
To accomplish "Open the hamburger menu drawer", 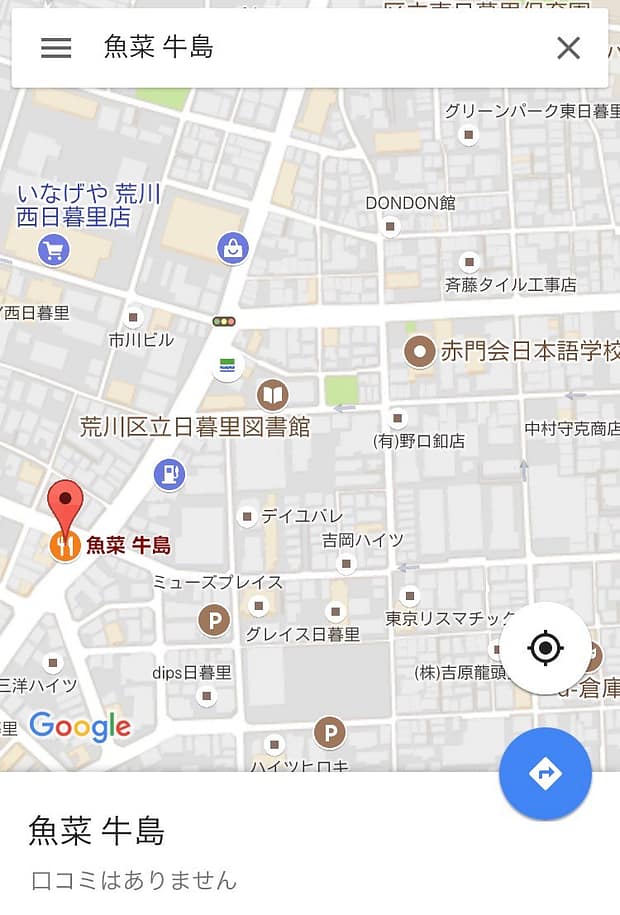I will pos(56,48).
